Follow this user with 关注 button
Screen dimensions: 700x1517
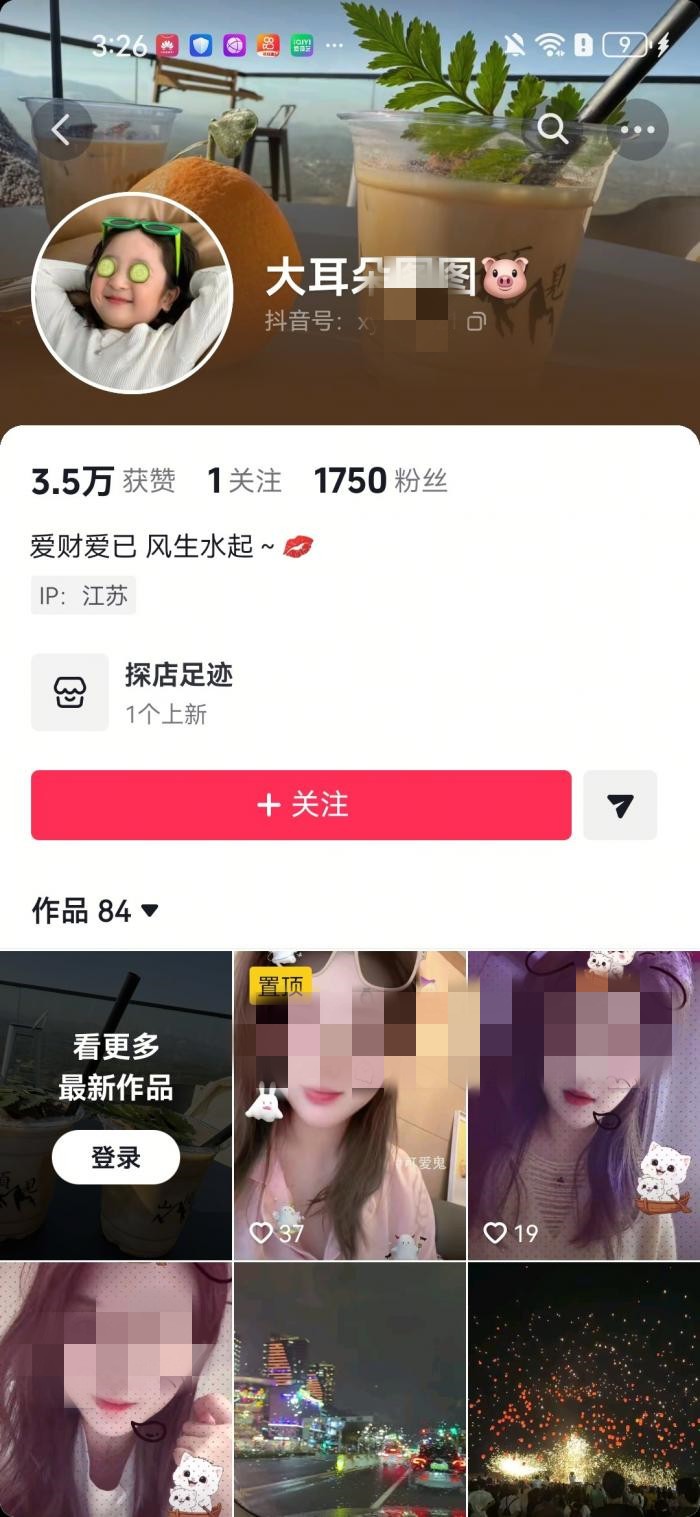301,805
